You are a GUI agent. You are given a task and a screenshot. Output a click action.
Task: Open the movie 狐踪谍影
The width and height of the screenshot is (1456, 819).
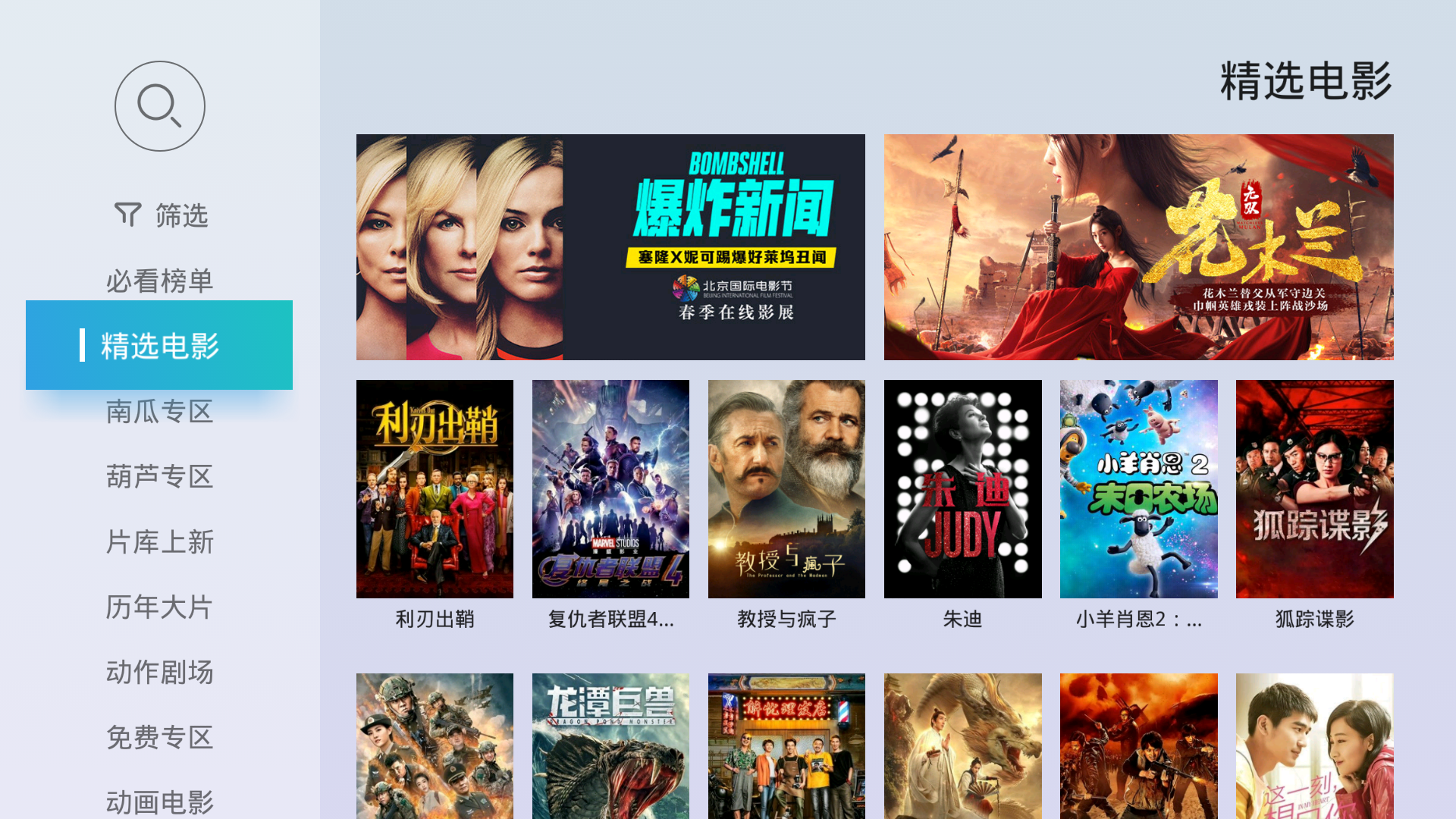1314,489
